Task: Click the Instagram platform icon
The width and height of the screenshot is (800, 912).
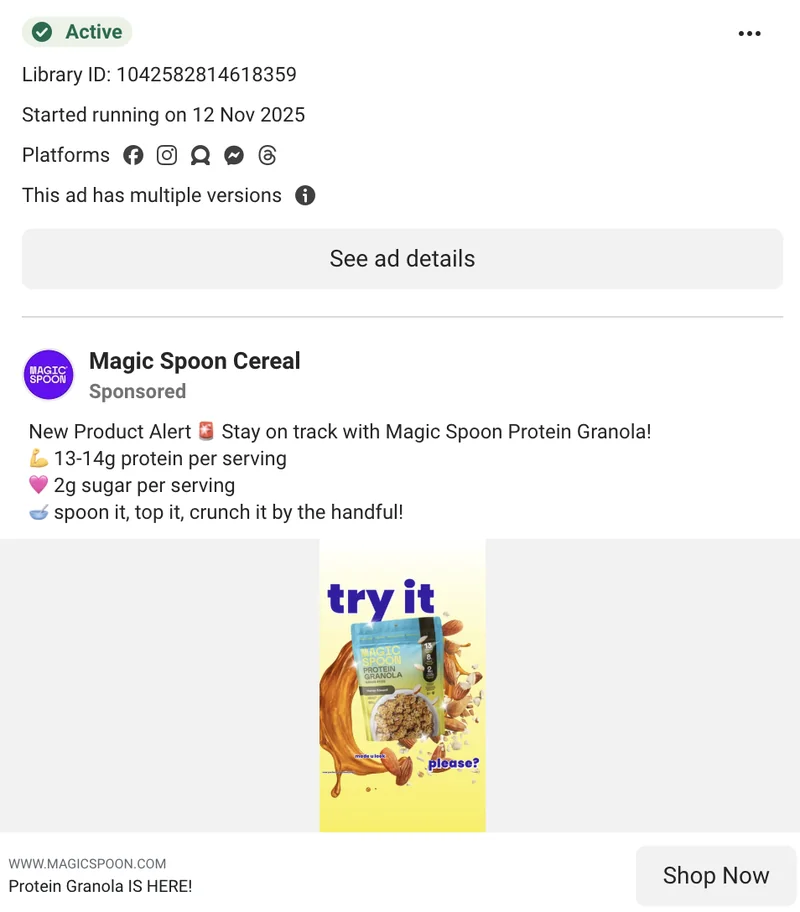Action: tap(166, 155)
